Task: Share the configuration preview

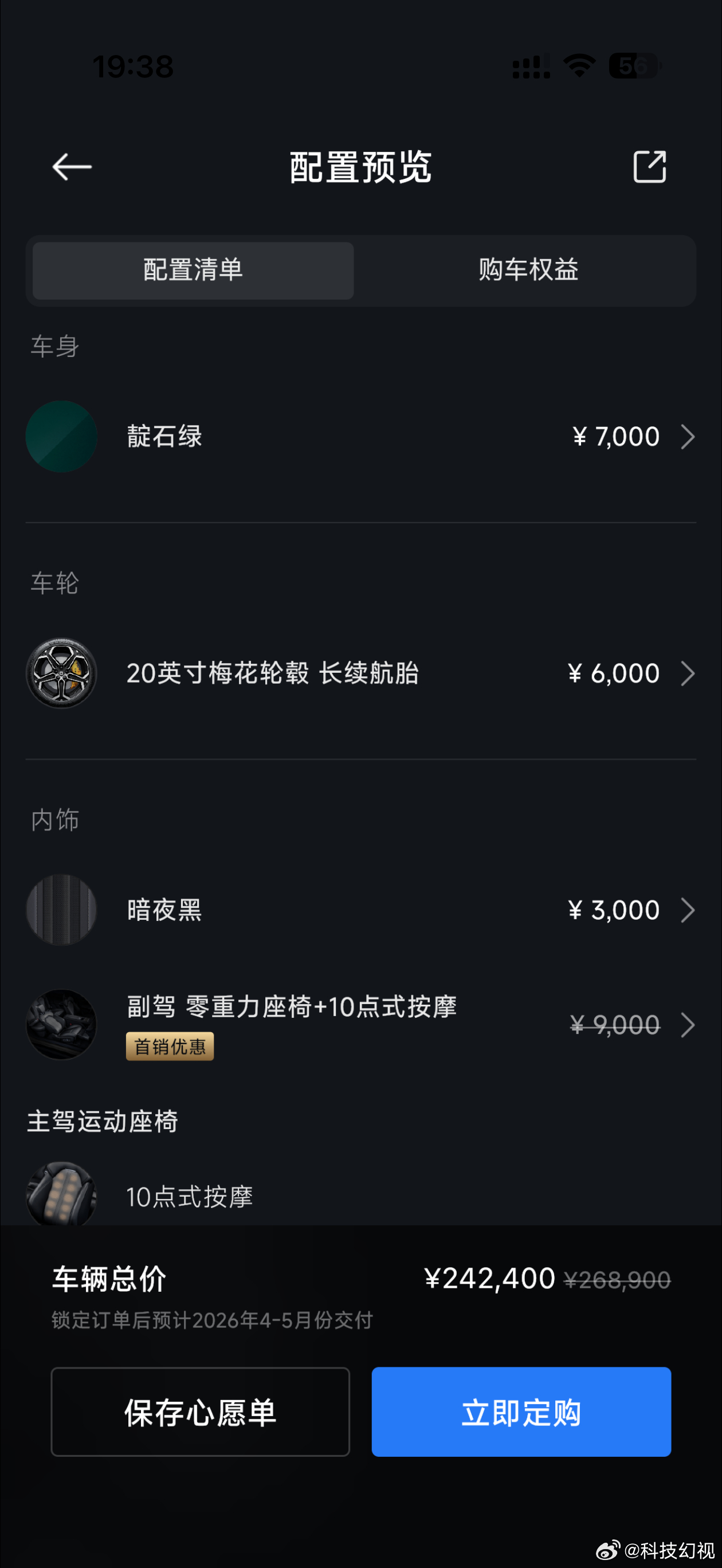Action: point(650,166)
